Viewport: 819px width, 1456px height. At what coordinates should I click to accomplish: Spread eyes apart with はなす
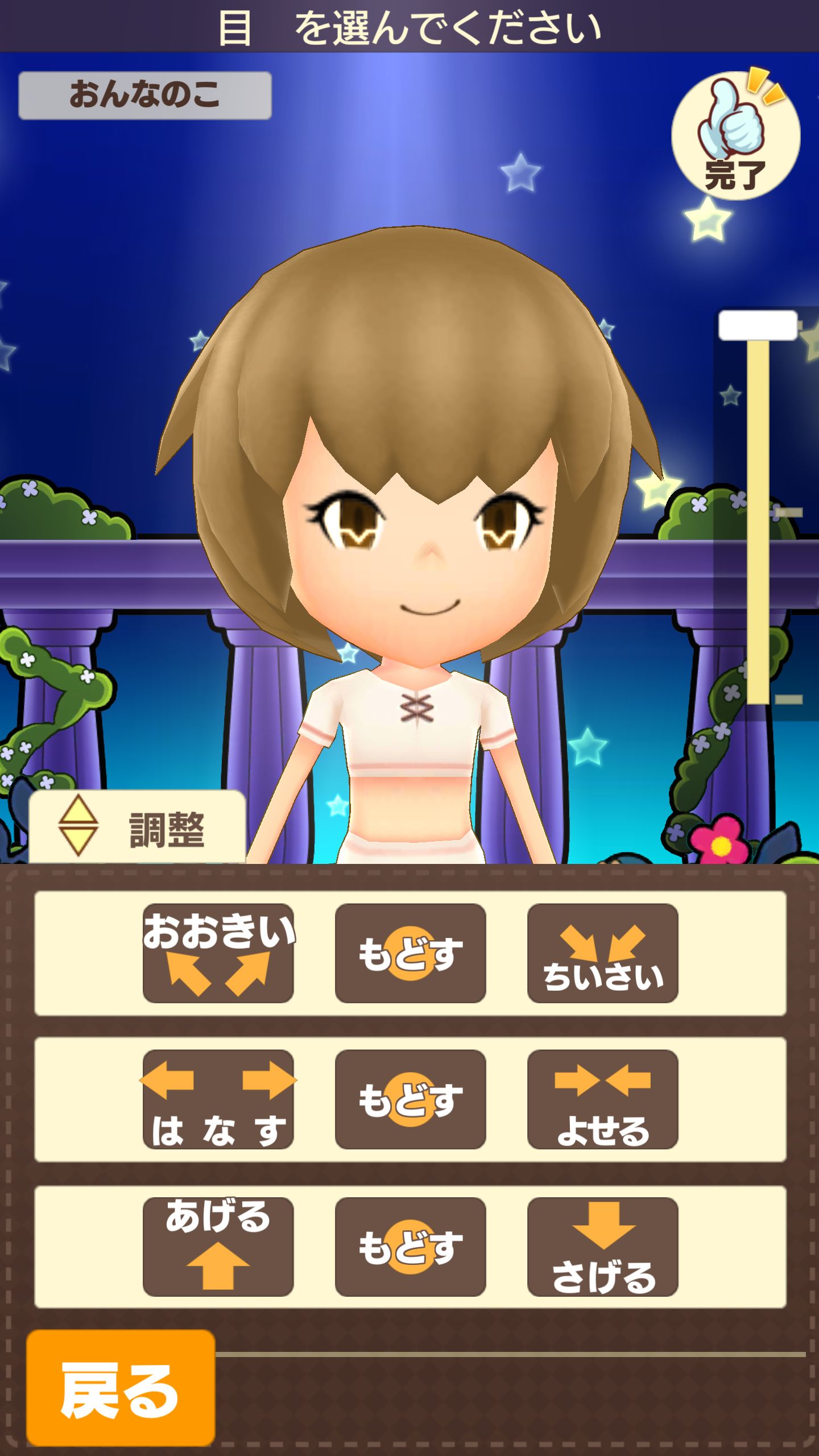click(218, 1099)
